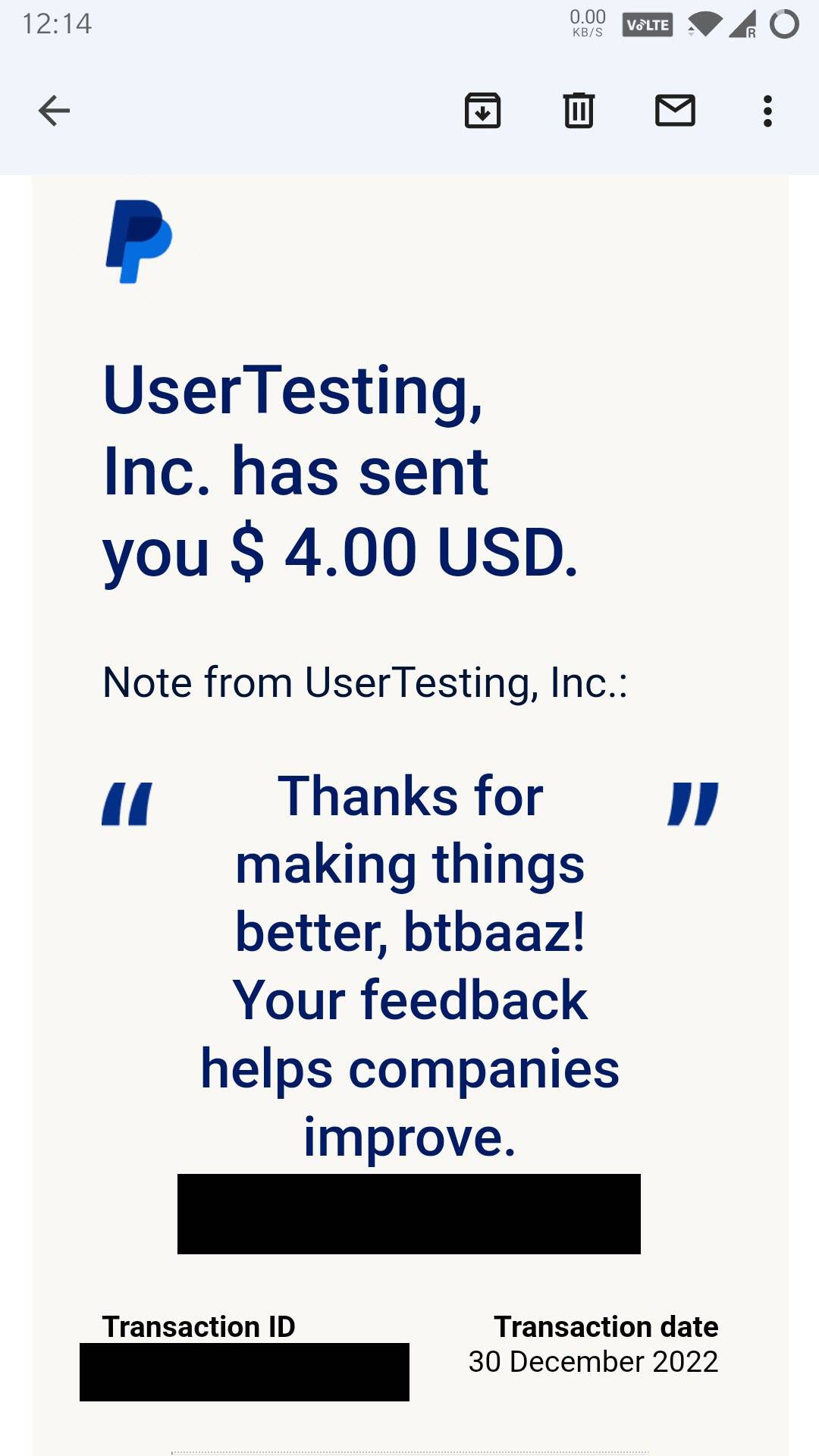The image size is (819, 1456).
Task: Open the three-dot overflow menu
Action: (x=767, y=111)
